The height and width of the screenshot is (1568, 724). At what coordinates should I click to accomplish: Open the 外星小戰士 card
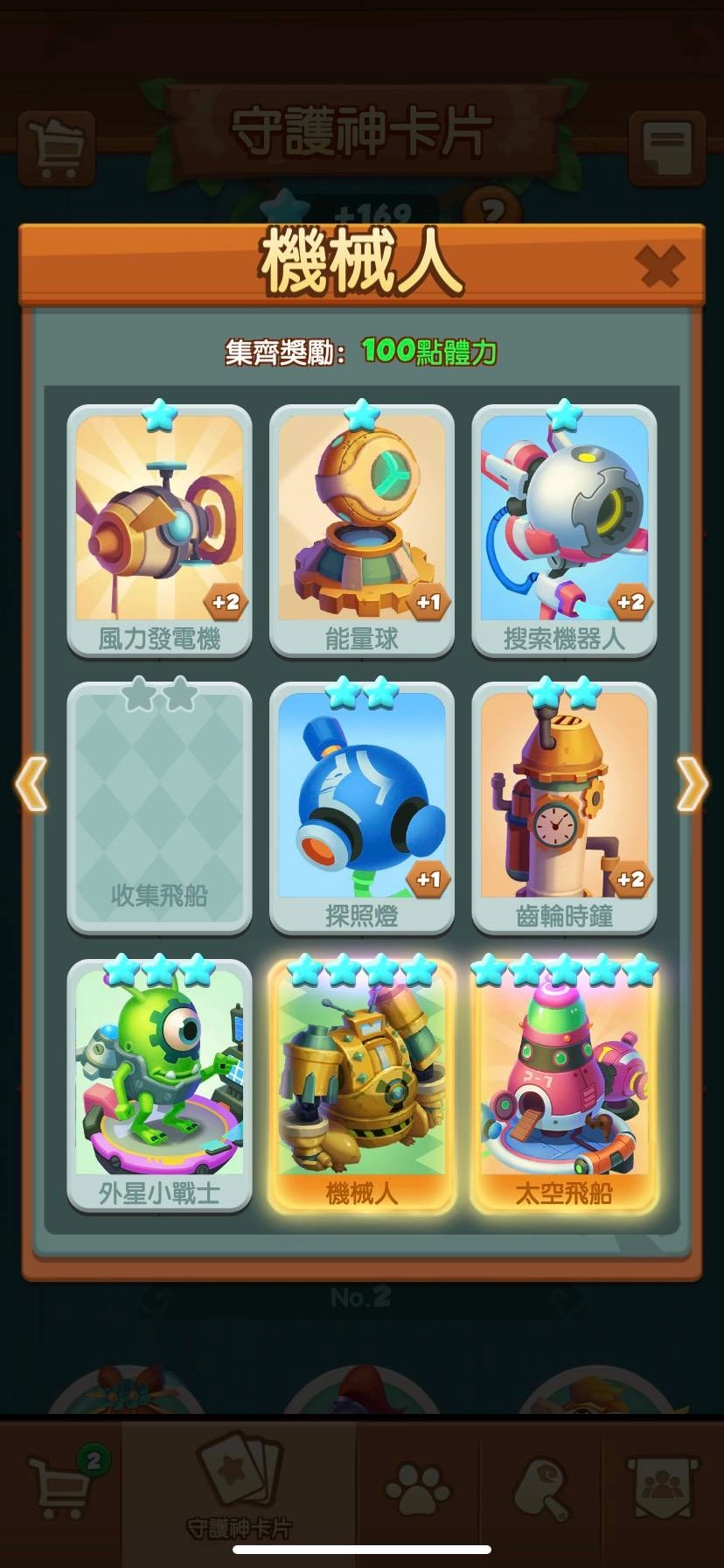click(159, 1083)
